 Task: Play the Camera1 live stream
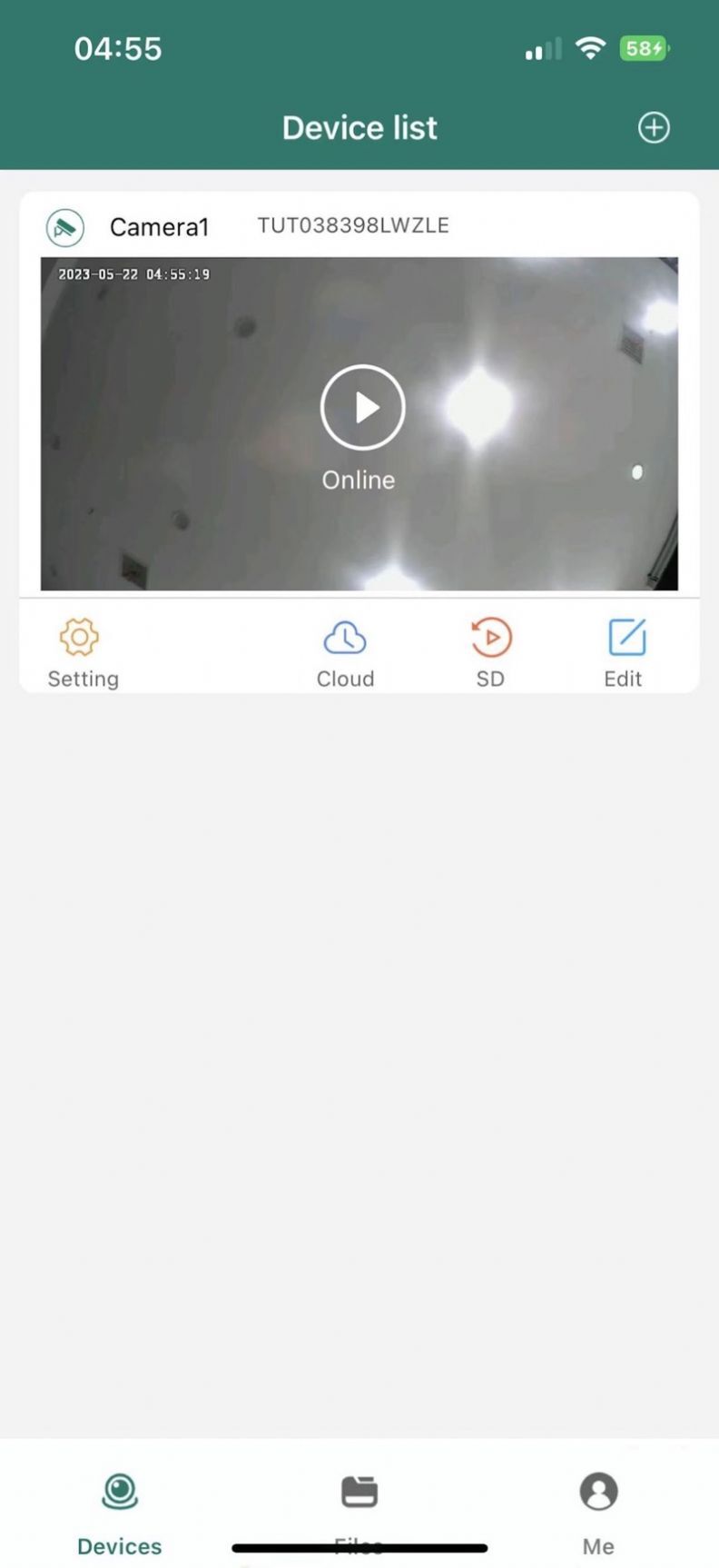[x=361, y=406]
